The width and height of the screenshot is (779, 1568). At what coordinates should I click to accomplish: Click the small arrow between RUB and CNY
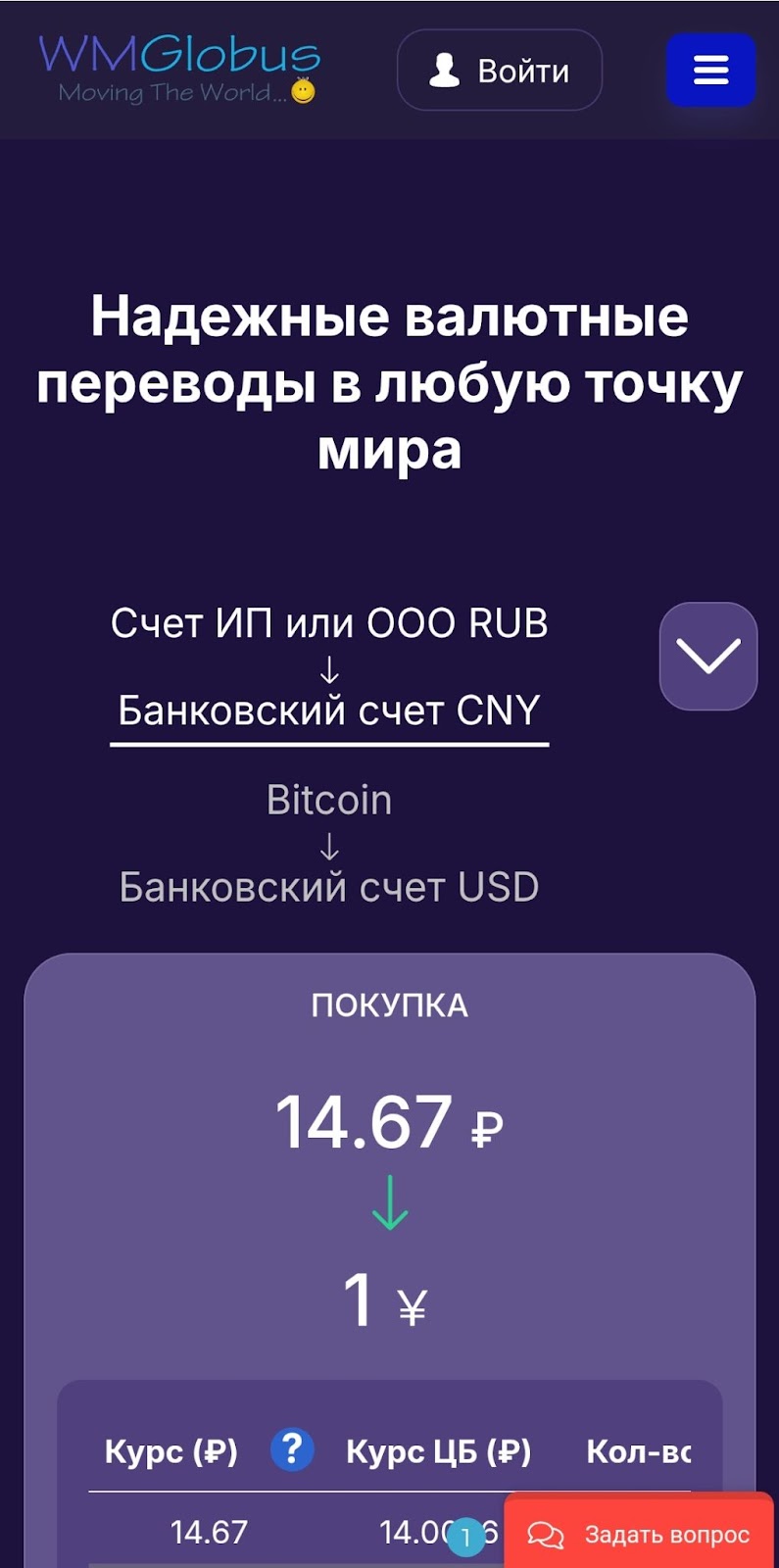click(x=330, y=669)
